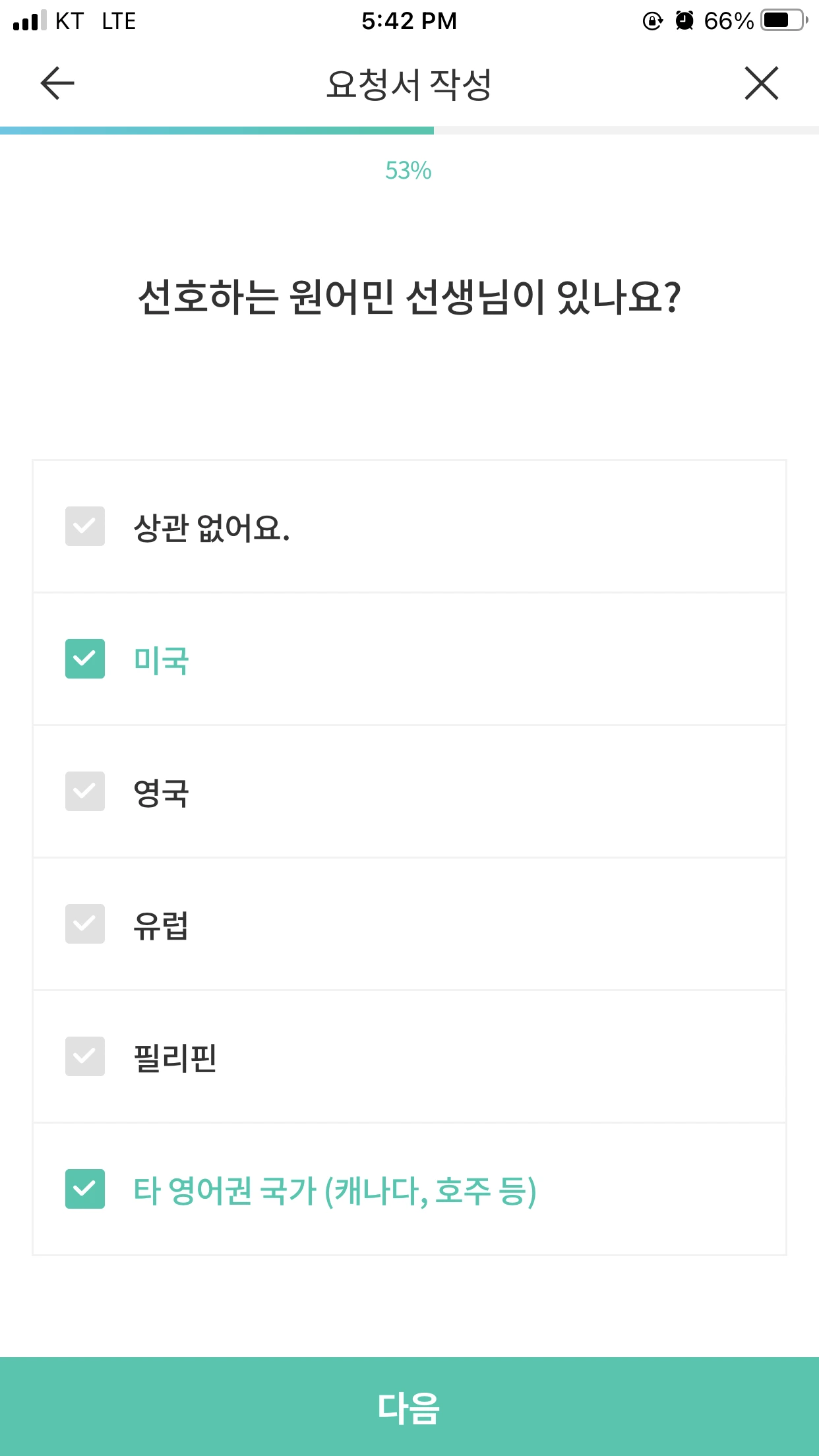Tap the gray checkbox icon for 유럽
This screenshot has height=1456, width=819.
[x=85, y=925]
